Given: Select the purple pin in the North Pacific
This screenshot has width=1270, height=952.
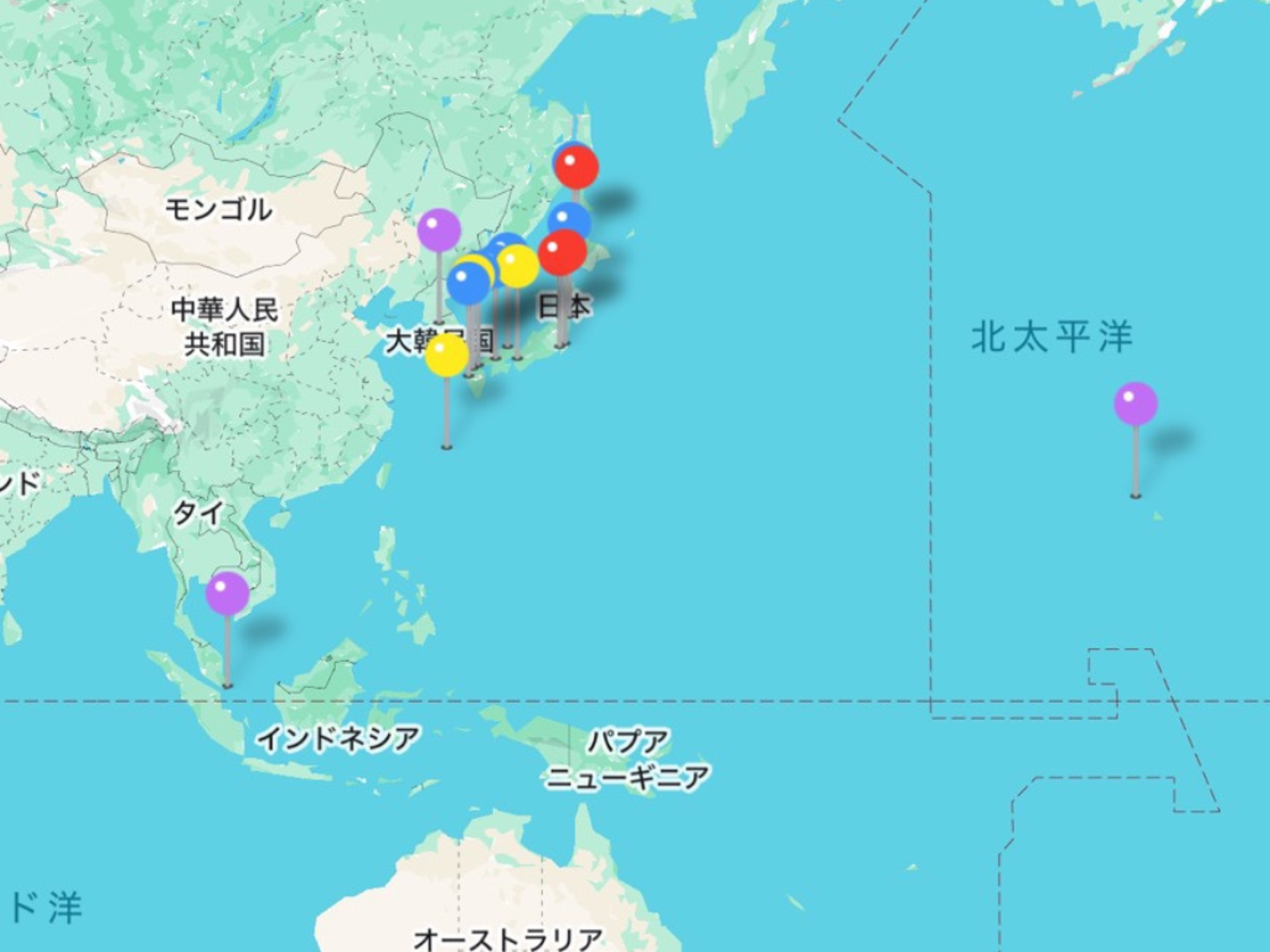Looking at the screenshot, I should point(1135,404).
